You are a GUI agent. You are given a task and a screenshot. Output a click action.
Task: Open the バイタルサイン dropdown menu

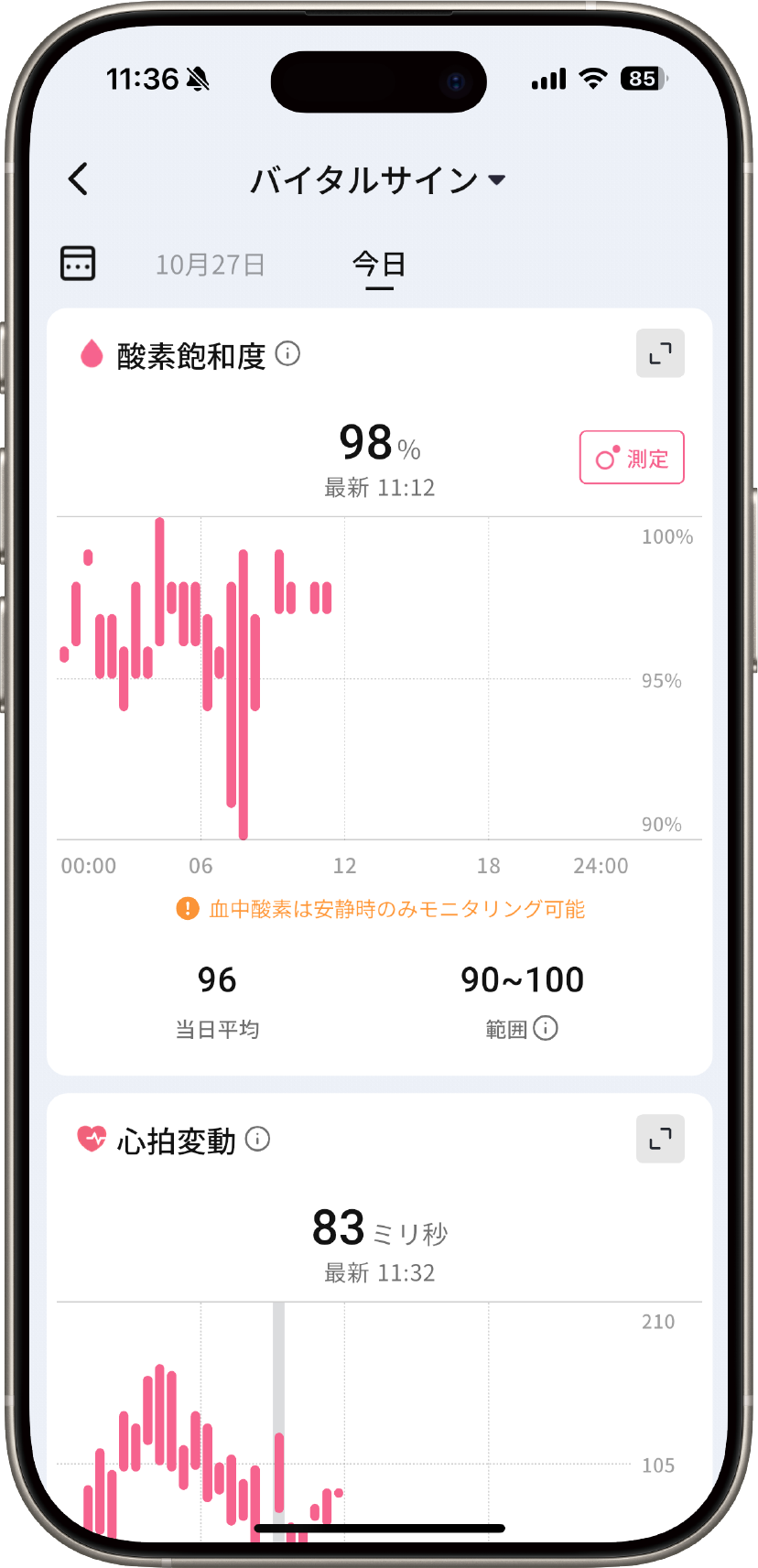(x=378, y=180)
